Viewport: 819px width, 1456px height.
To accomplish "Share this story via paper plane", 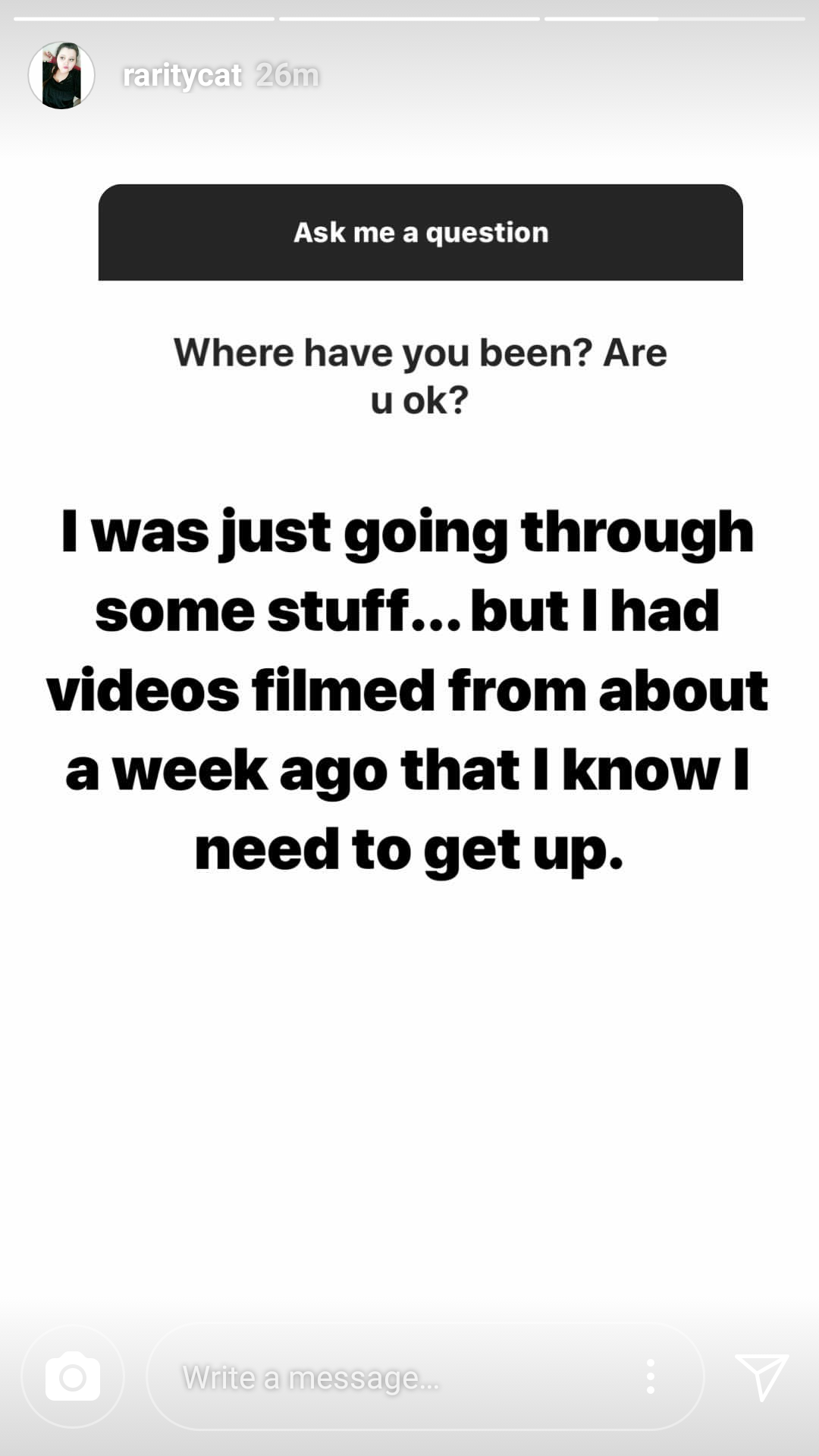I will [x=762, y=1376].
